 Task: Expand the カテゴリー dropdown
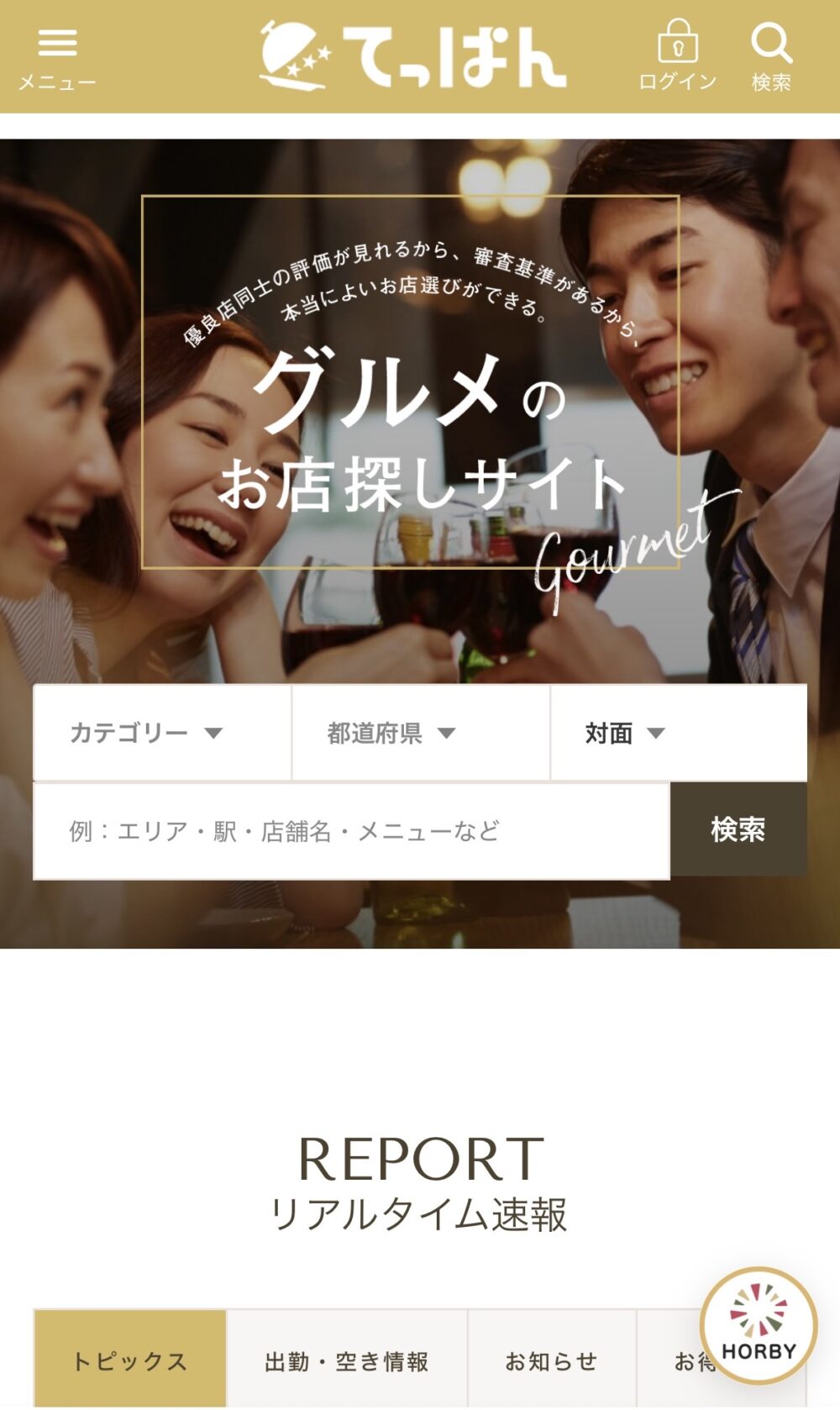pos(162,733)
